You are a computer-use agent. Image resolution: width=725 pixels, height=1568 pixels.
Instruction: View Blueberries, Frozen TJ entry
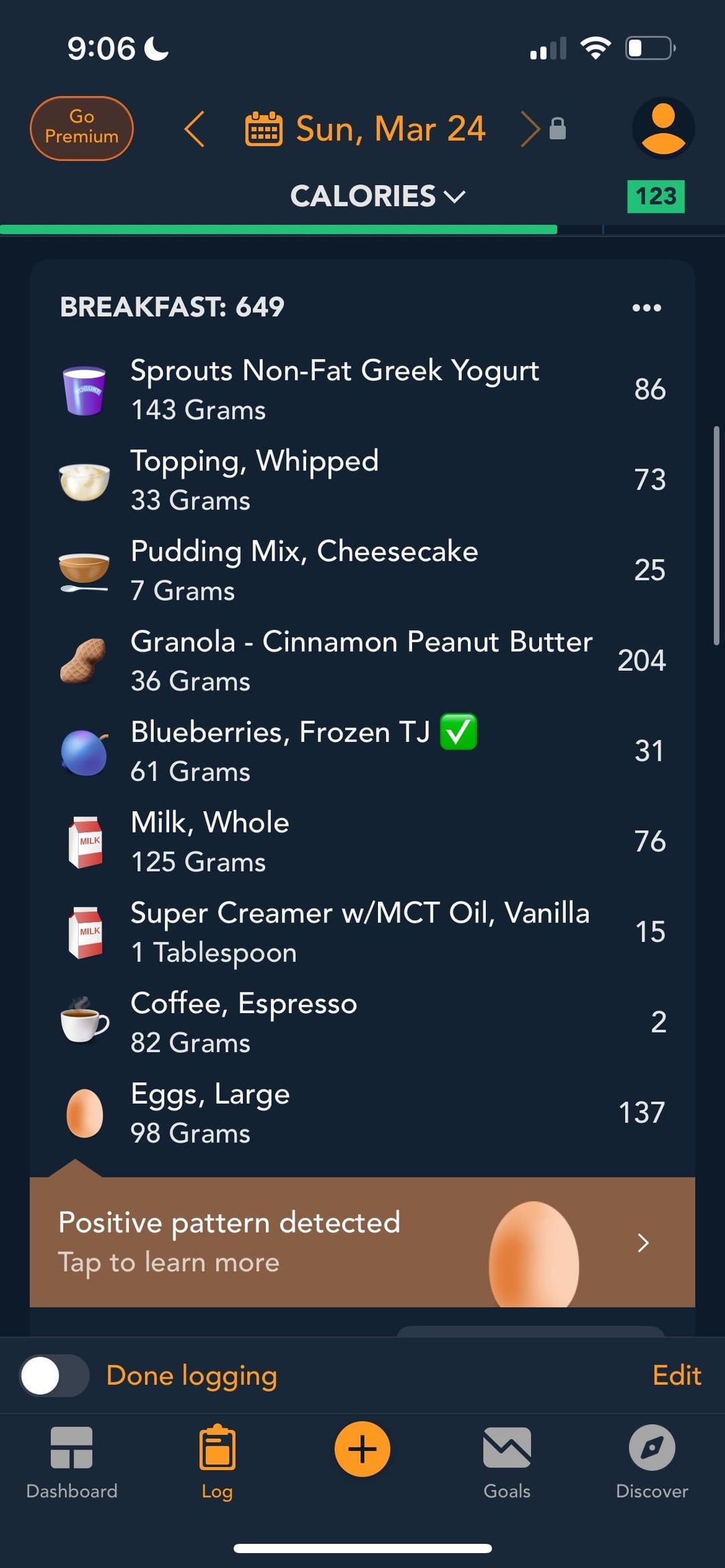[362, 751]
